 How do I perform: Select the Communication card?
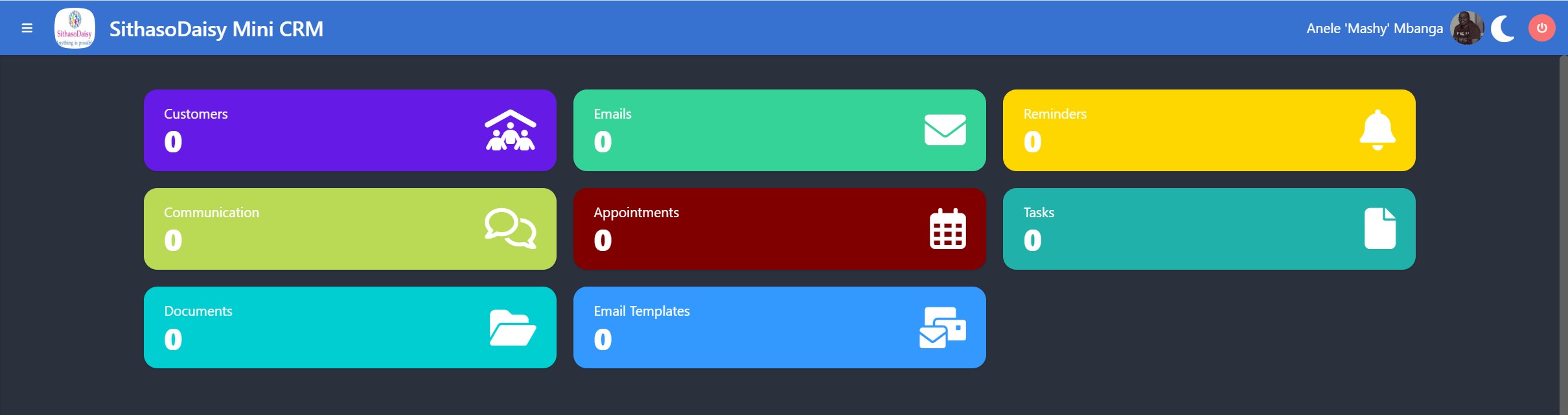(350, 229)
